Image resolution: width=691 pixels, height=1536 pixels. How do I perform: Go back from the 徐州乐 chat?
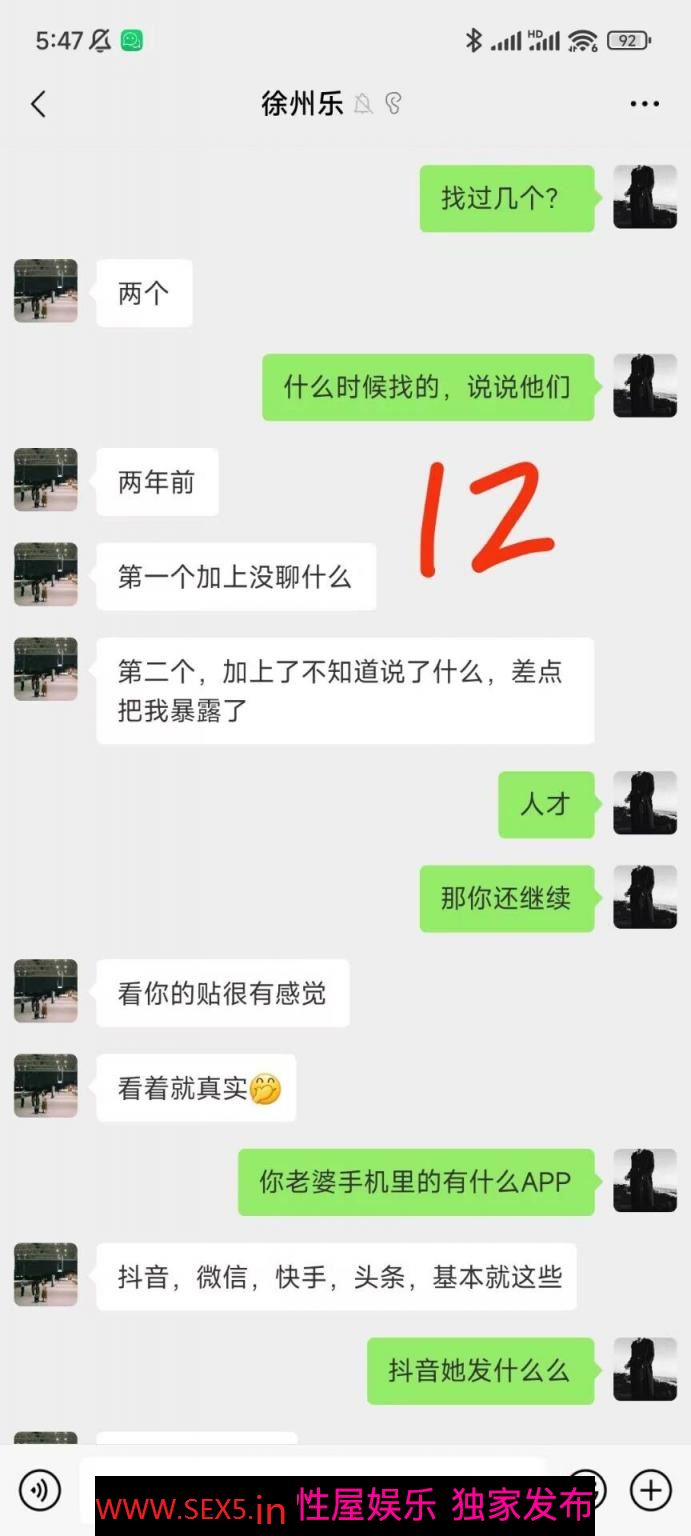(38, 103)
